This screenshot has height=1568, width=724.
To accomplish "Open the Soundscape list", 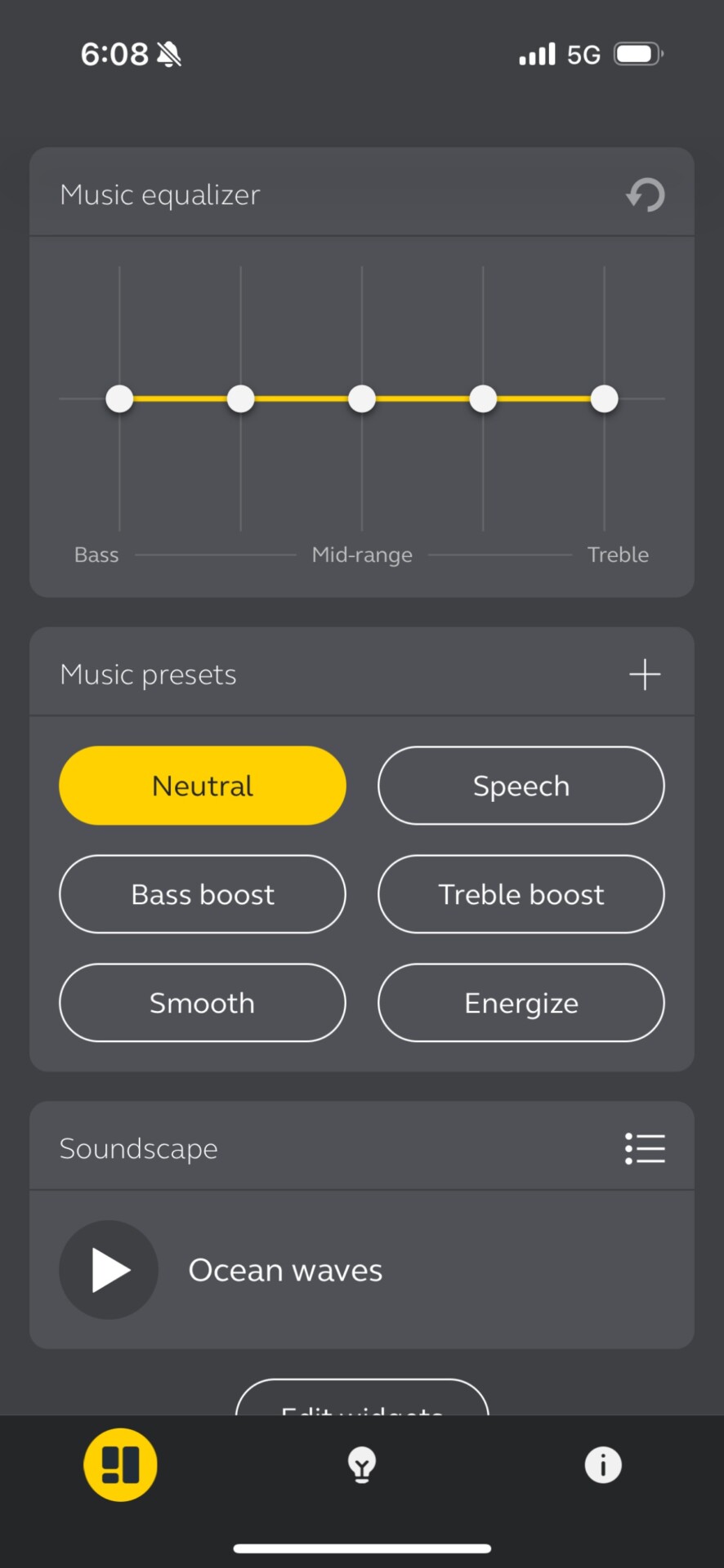I will [645, 1148].
